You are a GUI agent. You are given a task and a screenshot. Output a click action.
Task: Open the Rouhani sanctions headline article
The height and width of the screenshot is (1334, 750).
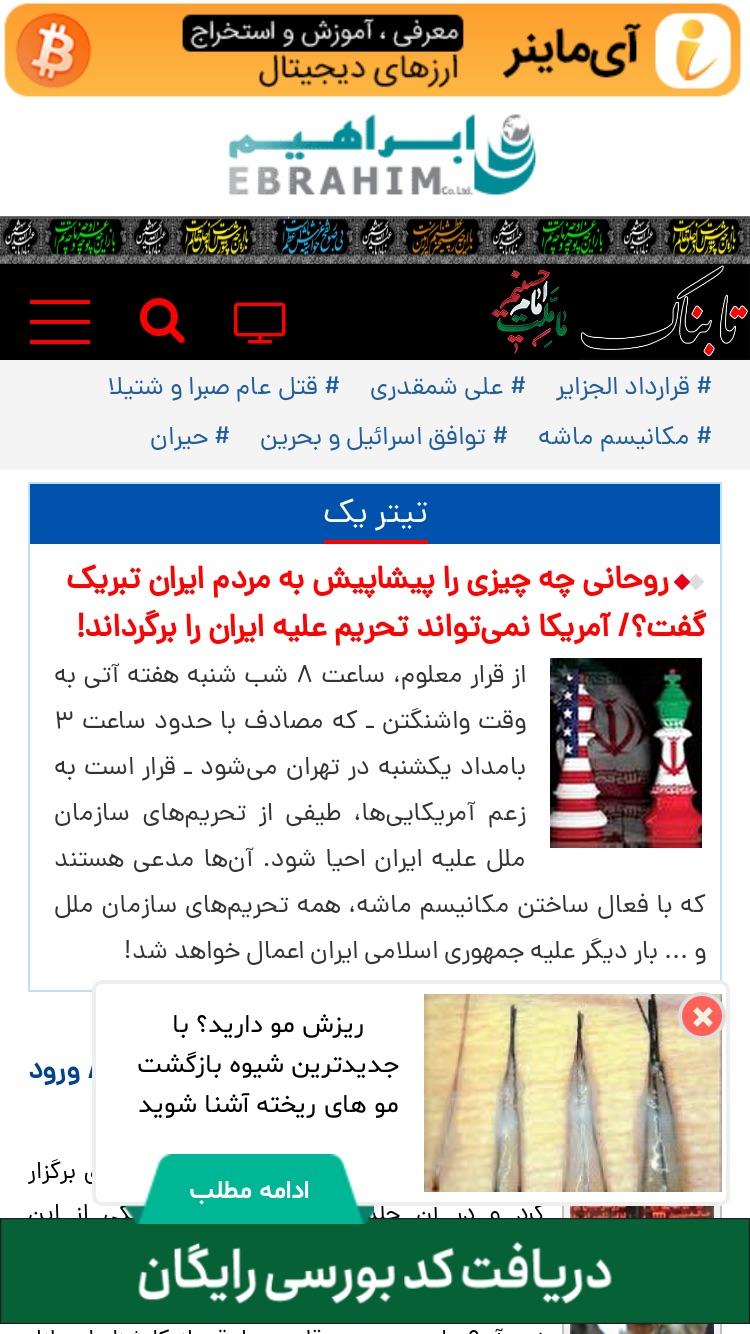tap(388, 602)
